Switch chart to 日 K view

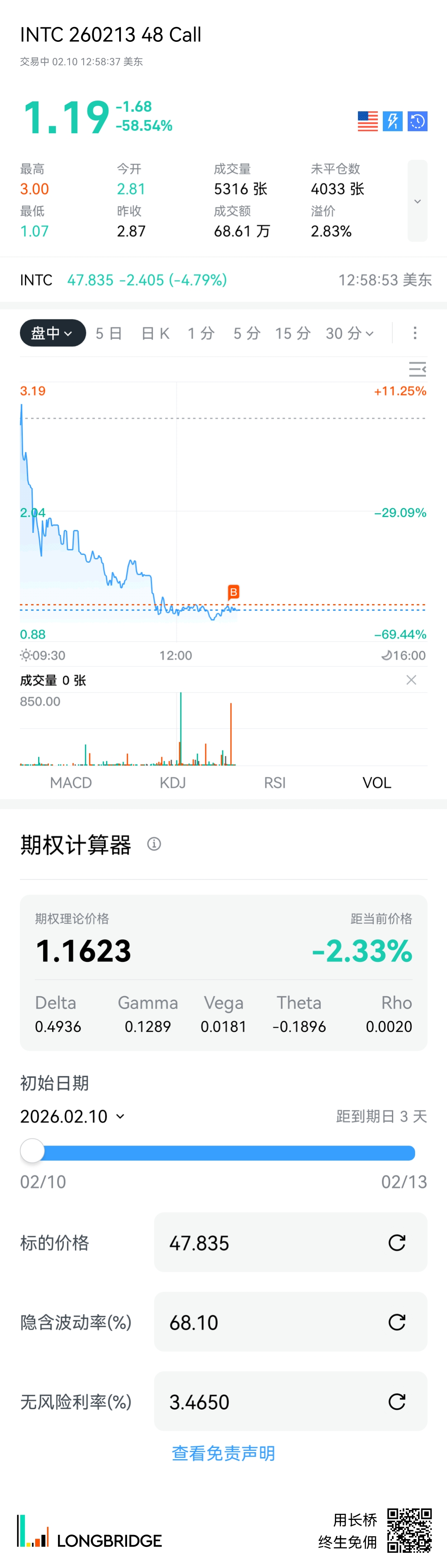click(x=155, y=333)
